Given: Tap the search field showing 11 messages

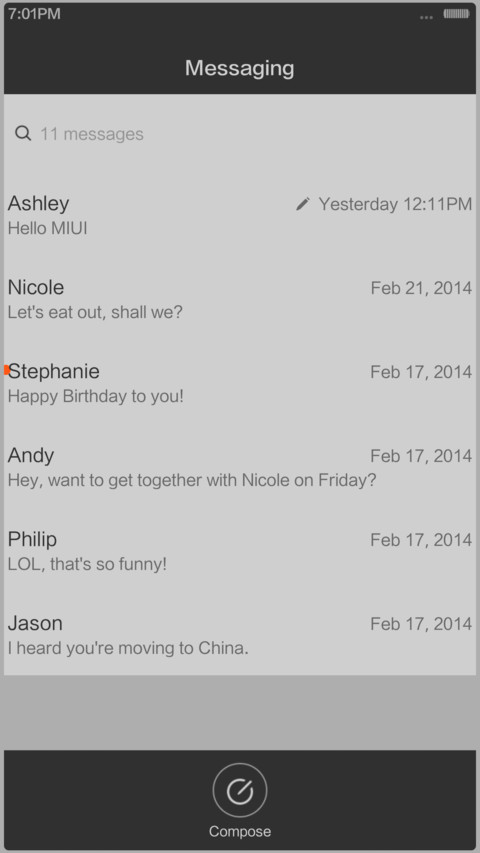Looking at the screenshot, I should point(239,134).
